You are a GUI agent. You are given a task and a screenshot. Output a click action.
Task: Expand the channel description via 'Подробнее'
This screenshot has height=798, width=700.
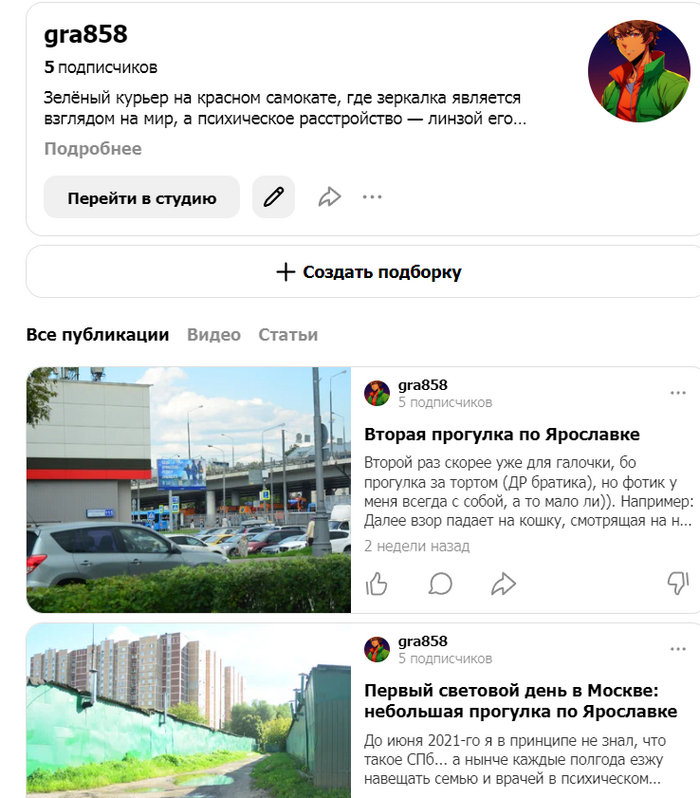pos(93,149)
